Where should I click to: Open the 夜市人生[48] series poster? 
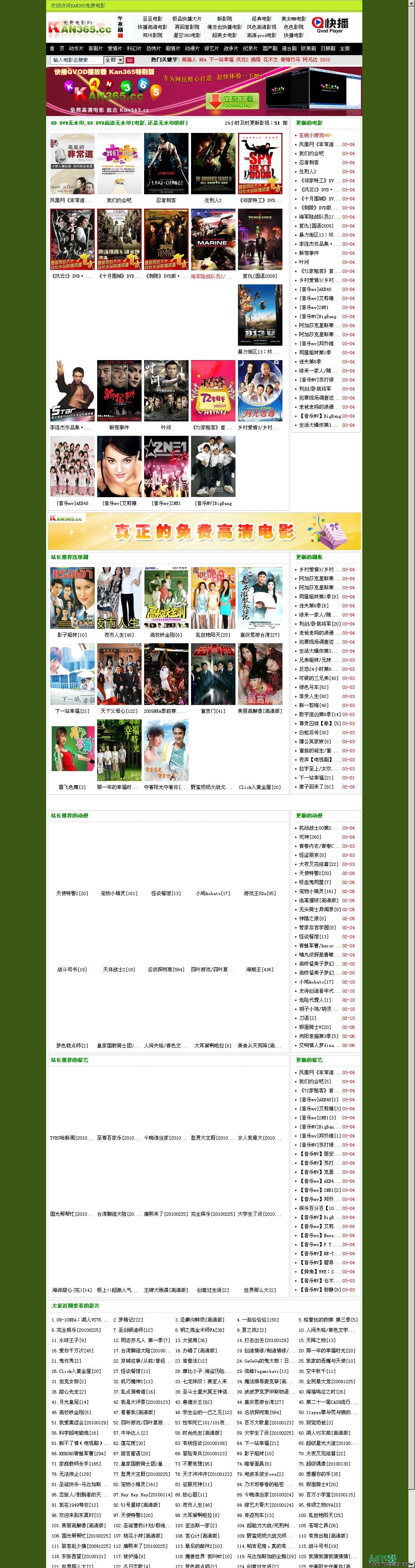coord(119,598)
